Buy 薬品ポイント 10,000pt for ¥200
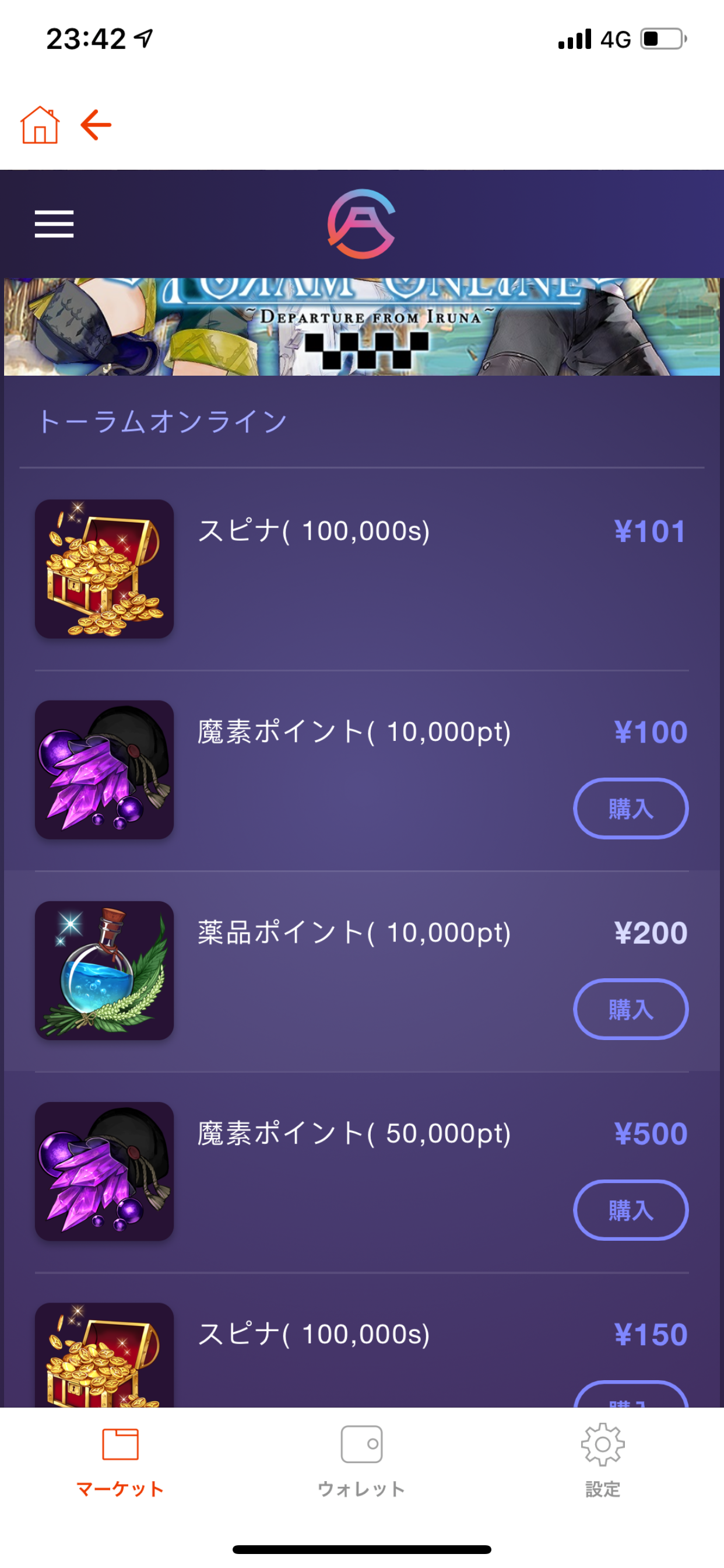The width and height of the screenshot is (724, 1568). coord(630,1009)
